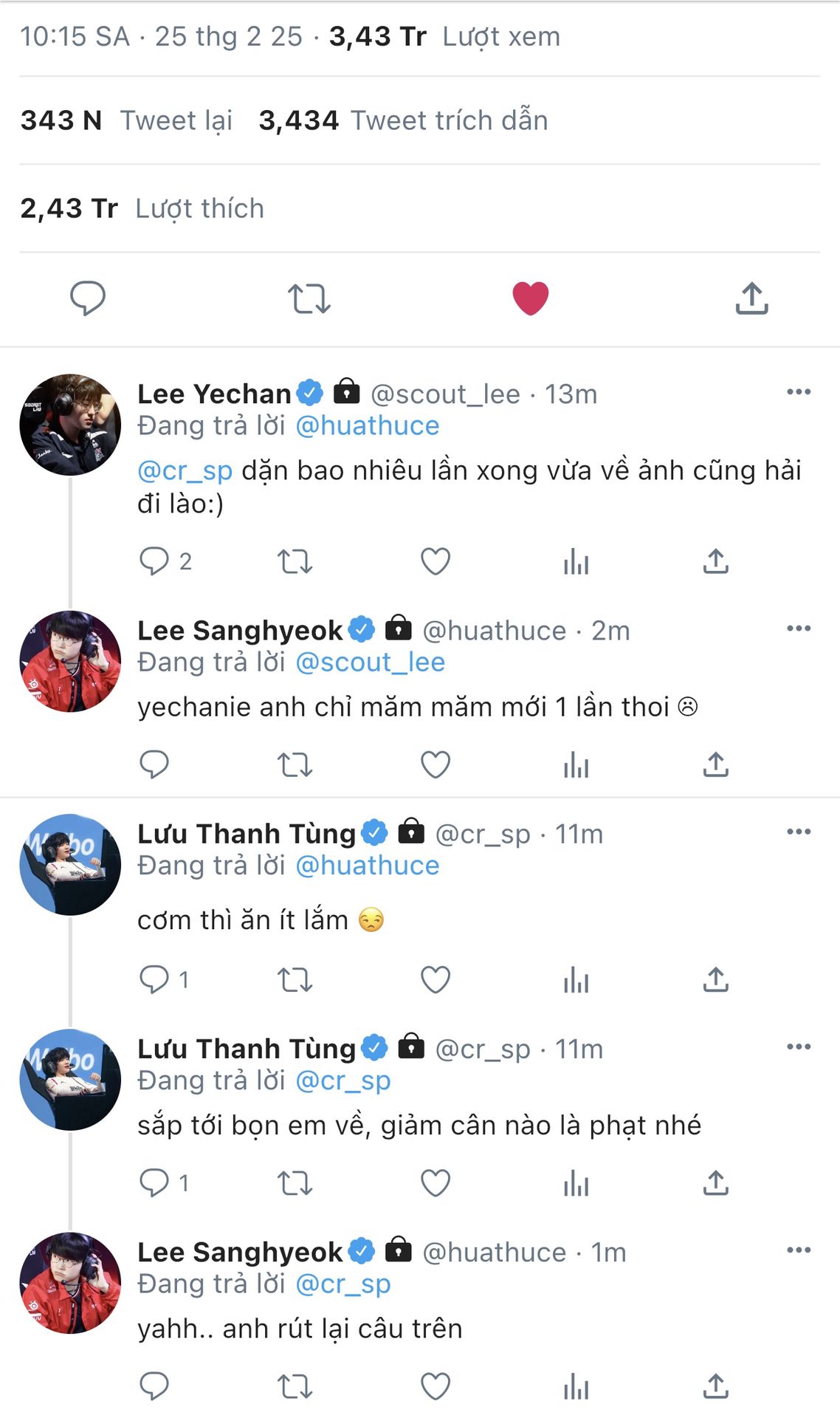840x1418 pixels.
Task: Like the sắp tới bọn em về reply
Action: coord(436,1183)
